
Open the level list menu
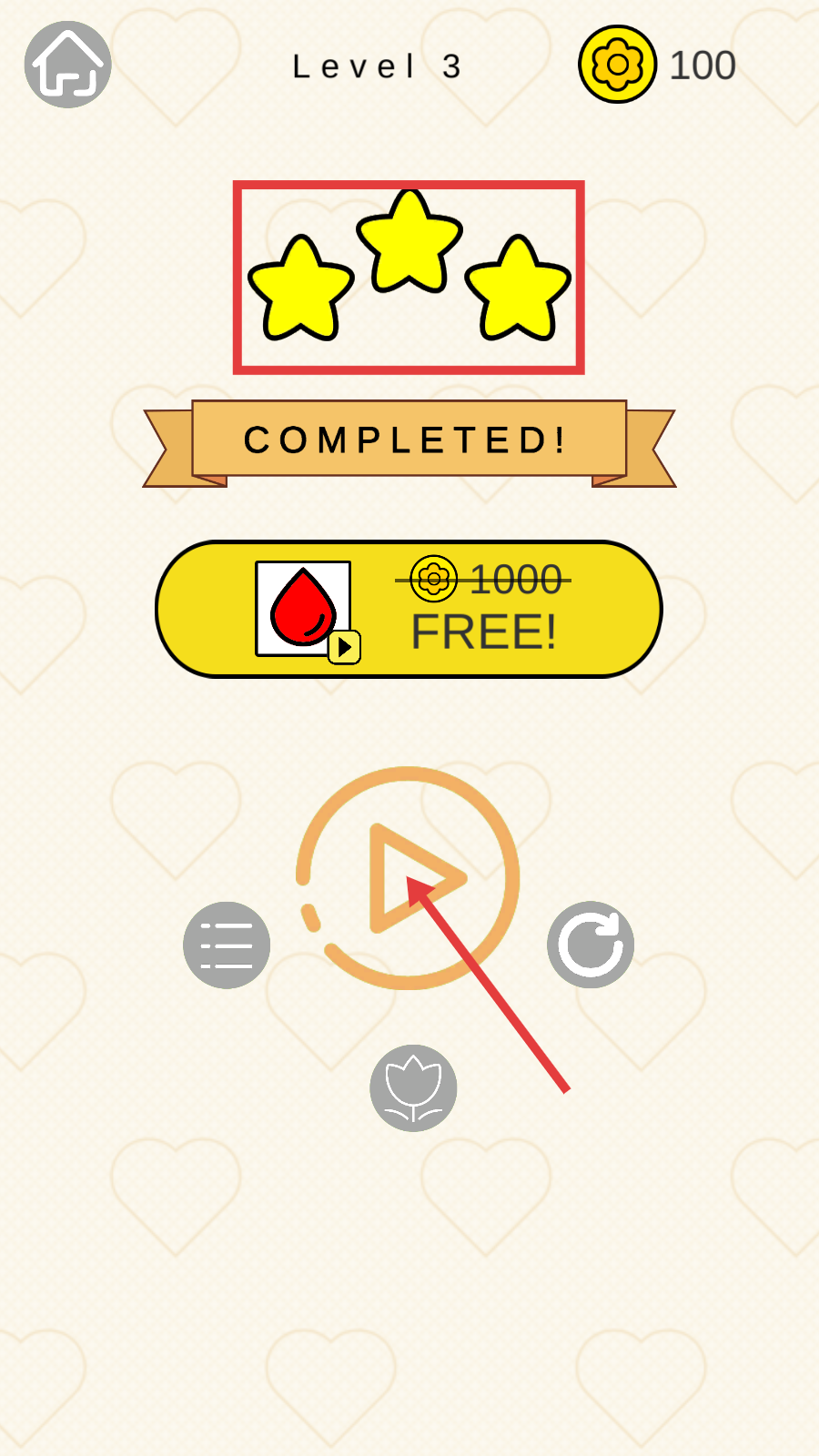(x=227, y=945)
